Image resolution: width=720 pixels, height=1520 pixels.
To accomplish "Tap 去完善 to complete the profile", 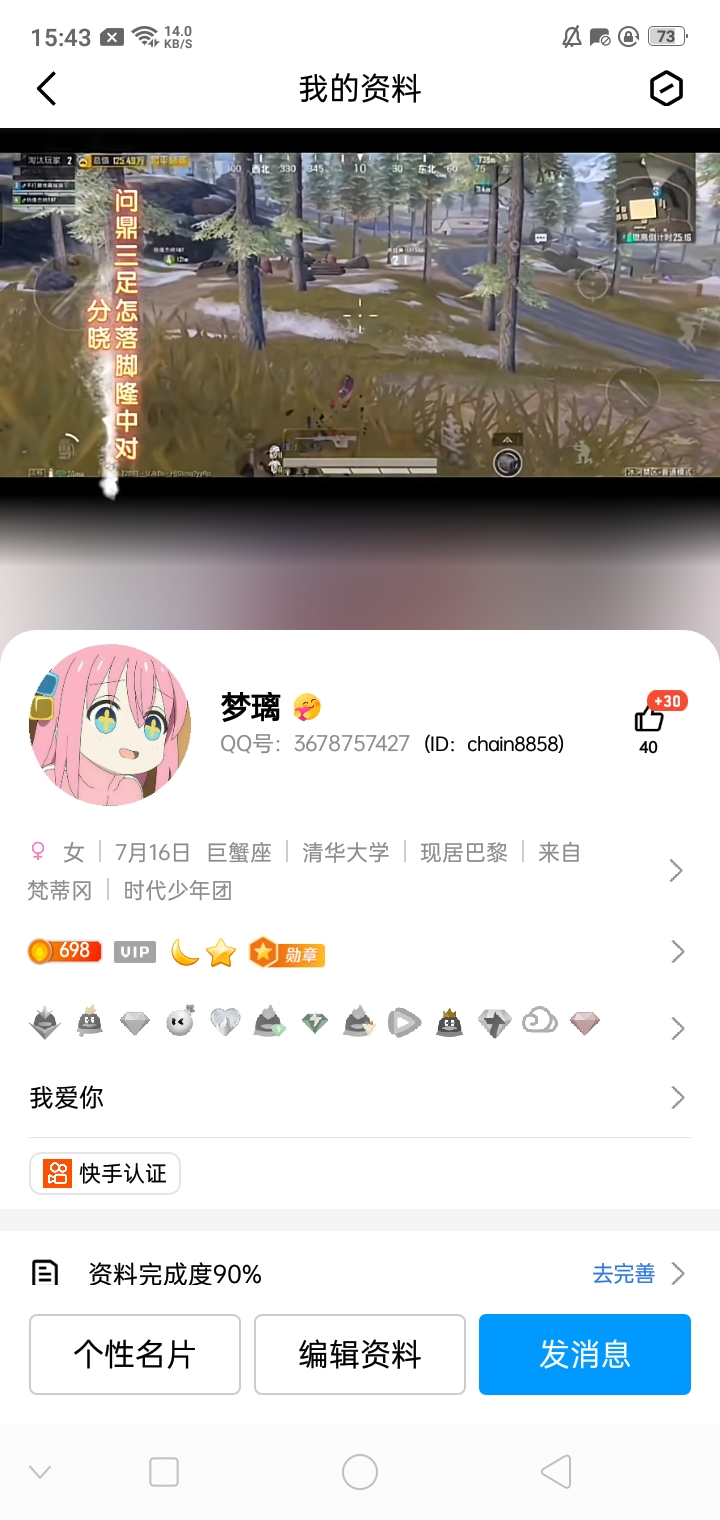I will pos(637,1274).
